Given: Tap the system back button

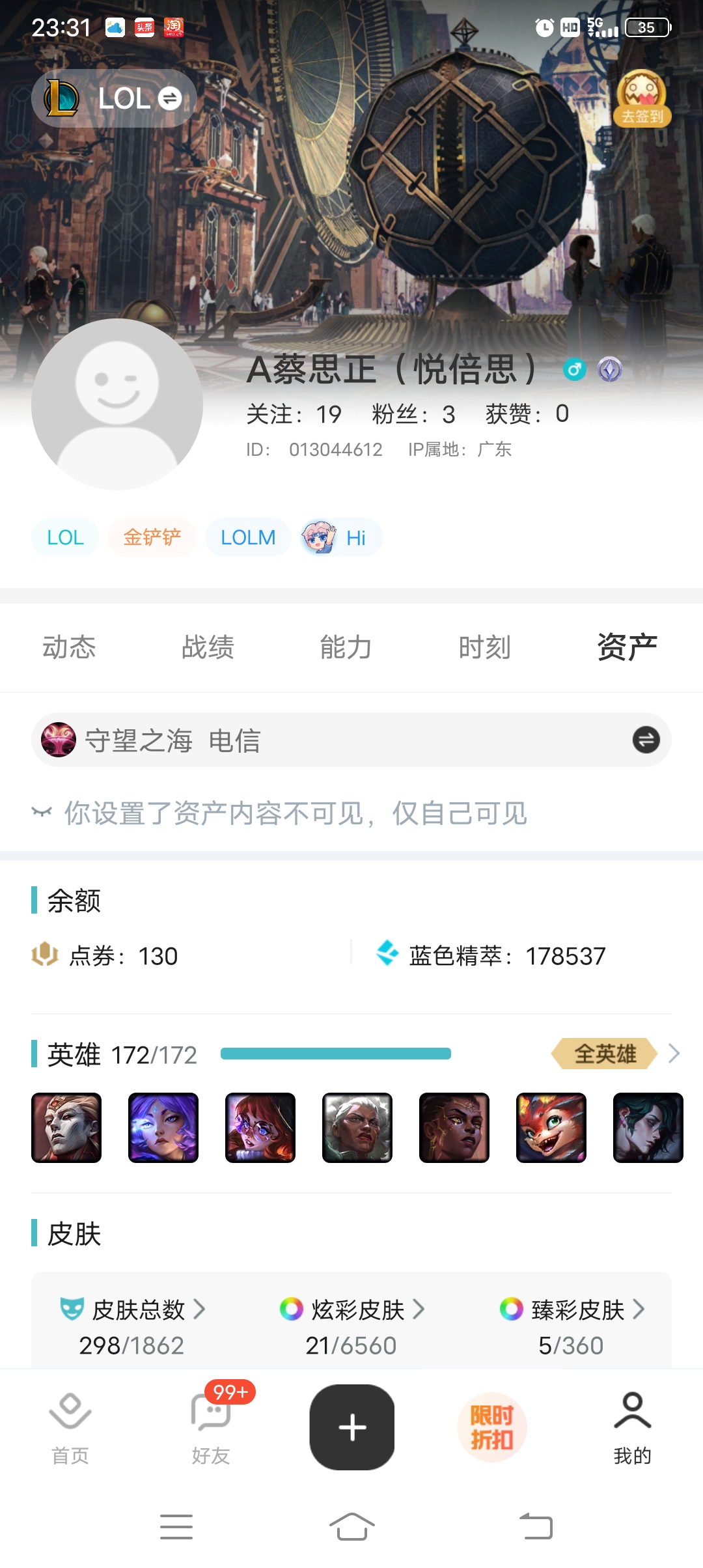Looking at the screenshot, I should click(x=536, y=1526).
